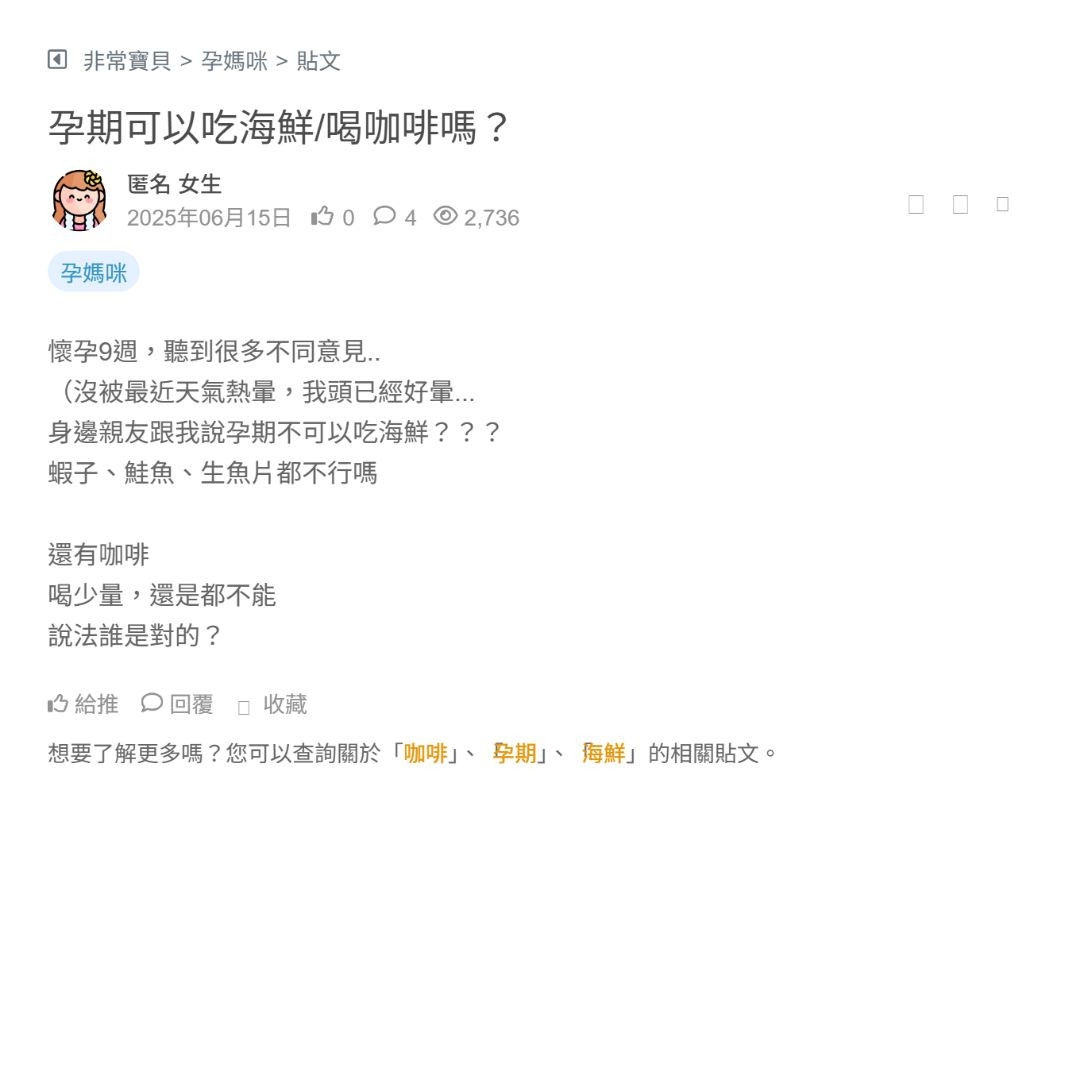This screenshot has width=1080, height=1080.
Task: Select the 孕媽咪 tag chip
Action: pyautogui.click(x=93, y=272)
